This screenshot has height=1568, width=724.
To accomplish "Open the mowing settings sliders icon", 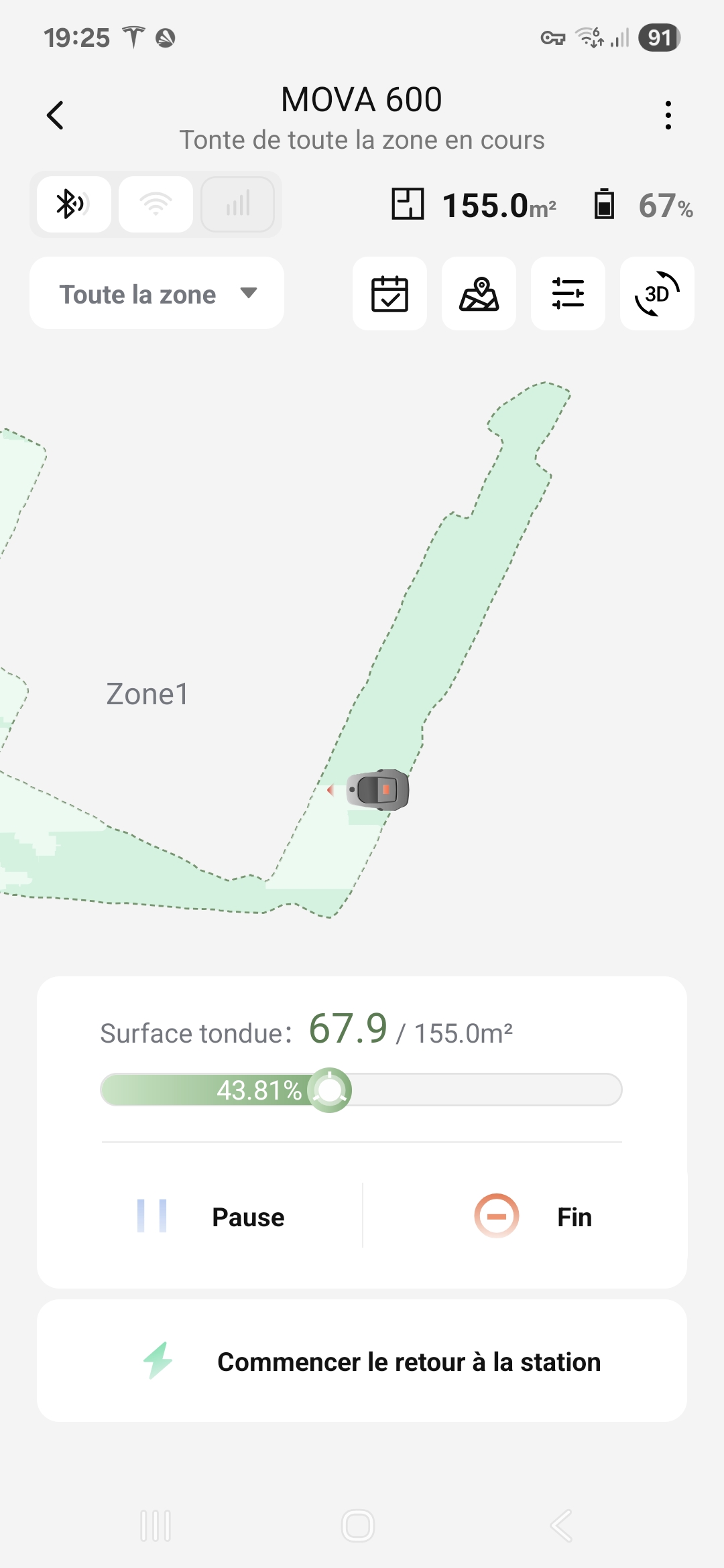I will click(568, 293).
